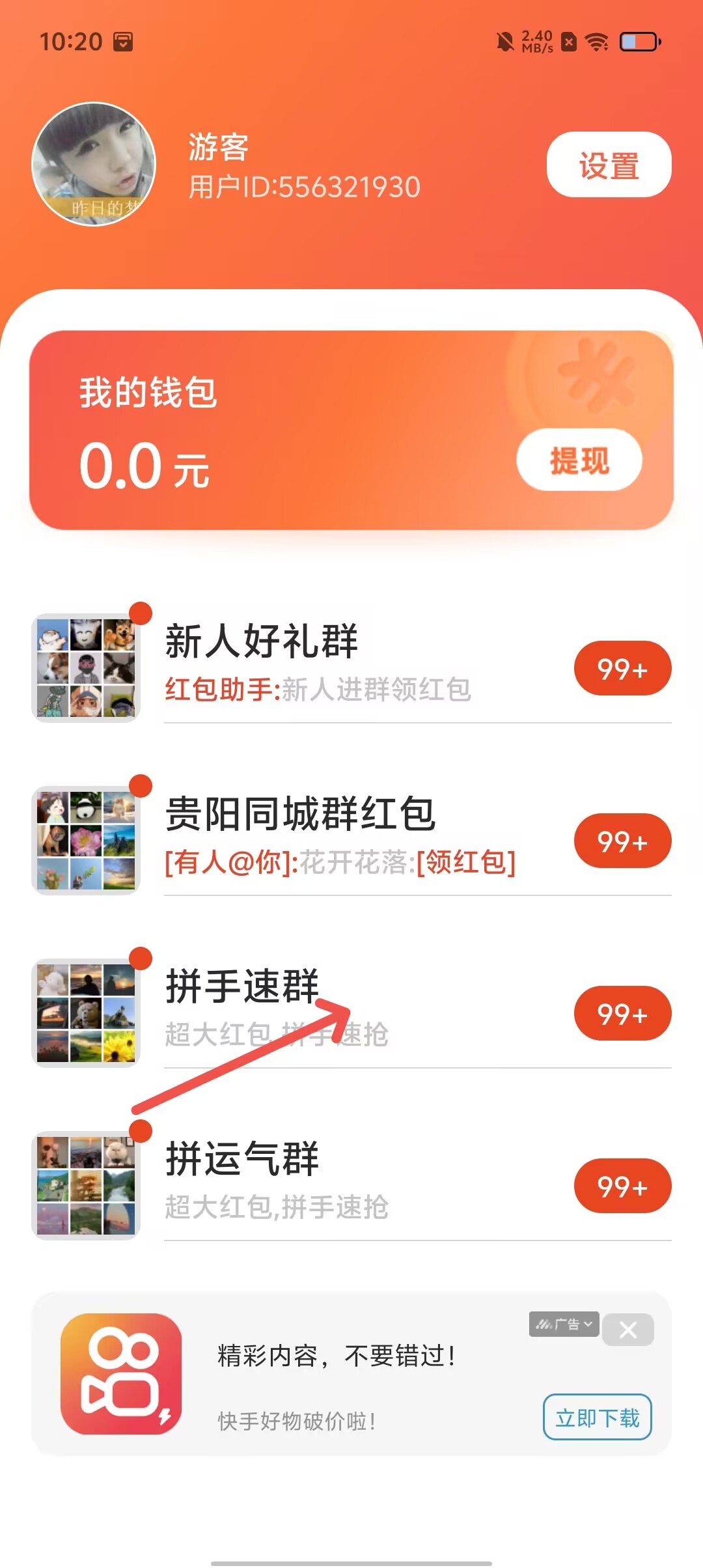This screenshot has width=703, height=1568.
Task: Dismiss the ad with the X button
Action: coord(627,1330)
